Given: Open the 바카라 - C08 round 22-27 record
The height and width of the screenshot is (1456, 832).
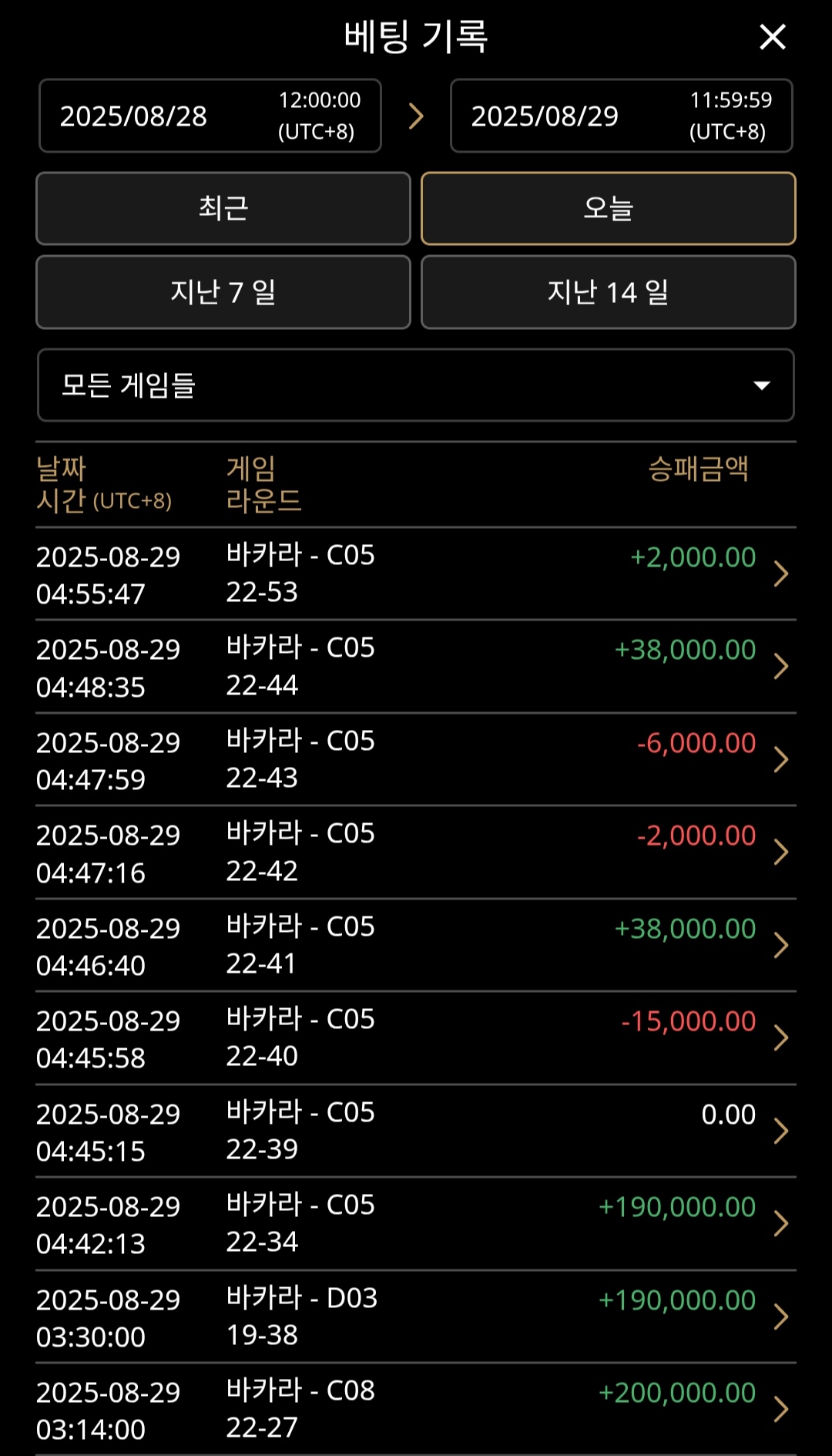Looking at the screenshot, I should click(415, 1409).
